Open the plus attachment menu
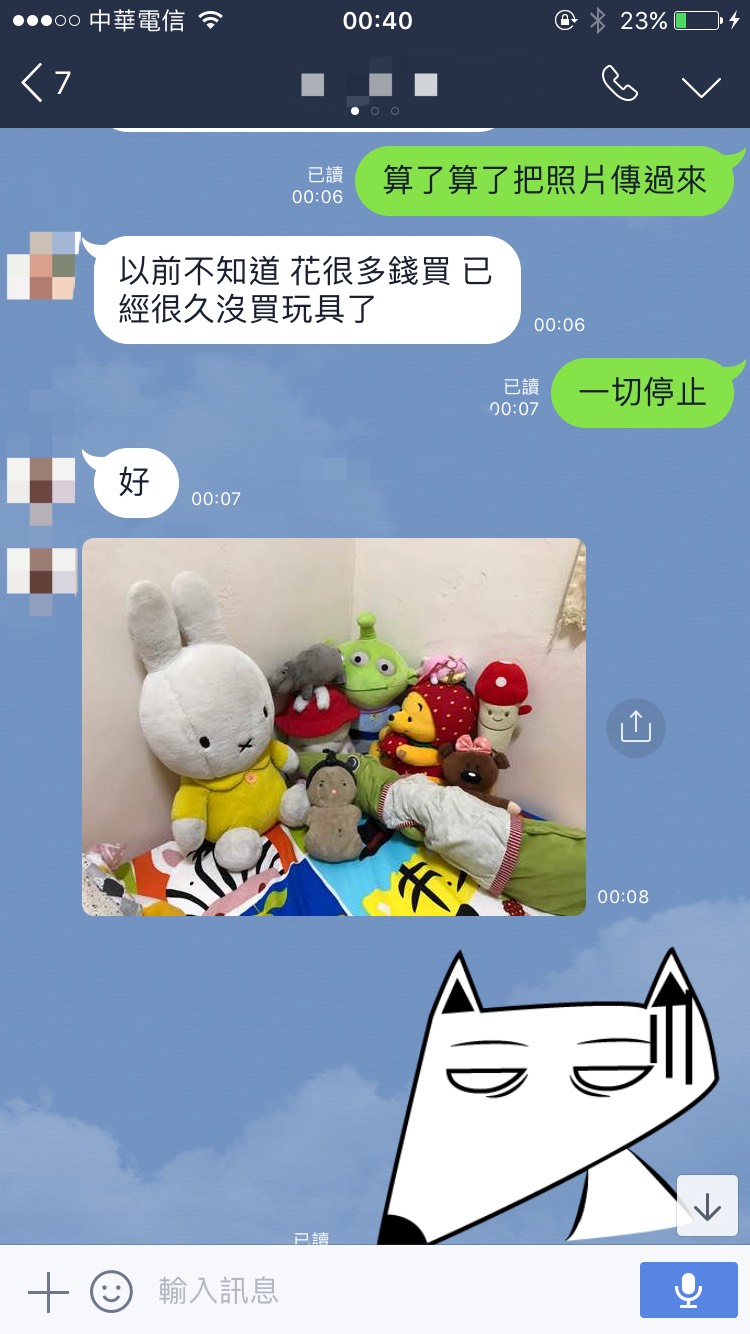This screenshot has width=750, height=1334. 47,1291
